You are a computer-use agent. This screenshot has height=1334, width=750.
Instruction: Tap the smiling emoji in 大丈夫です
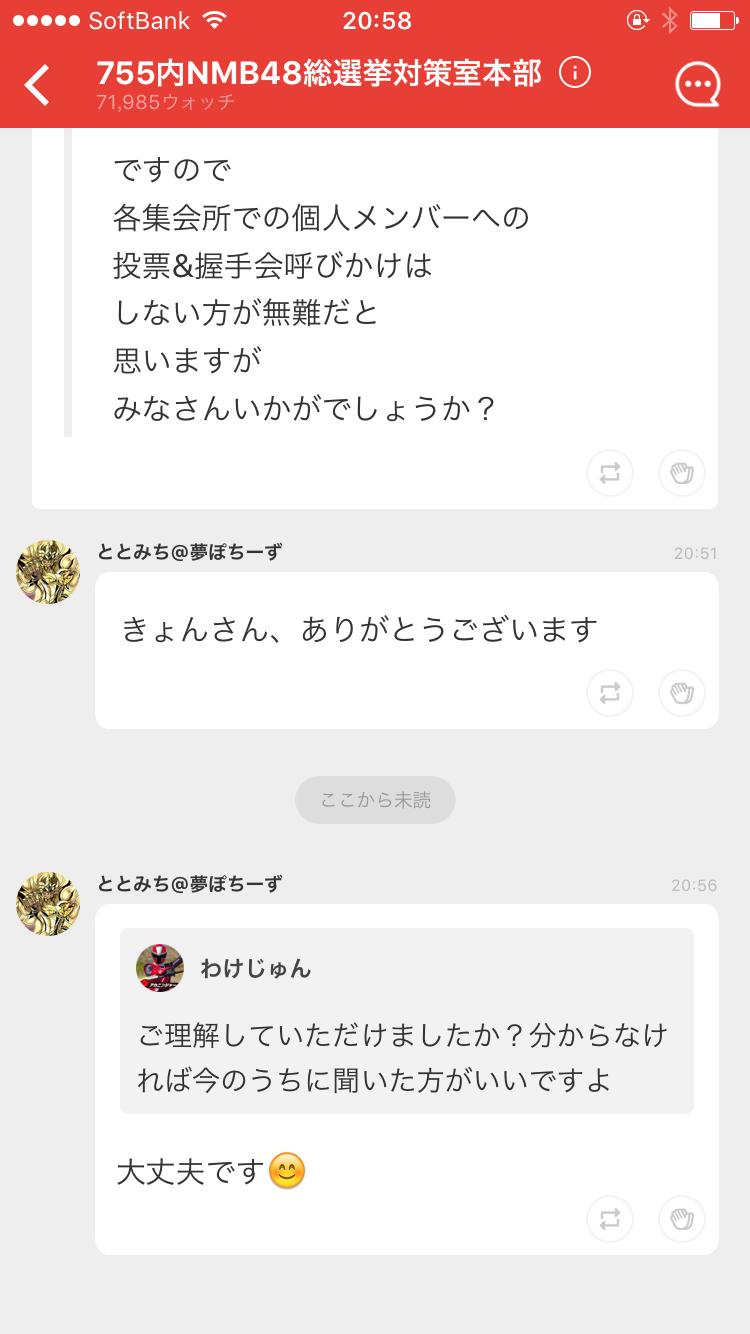(x=287, y=1169)
